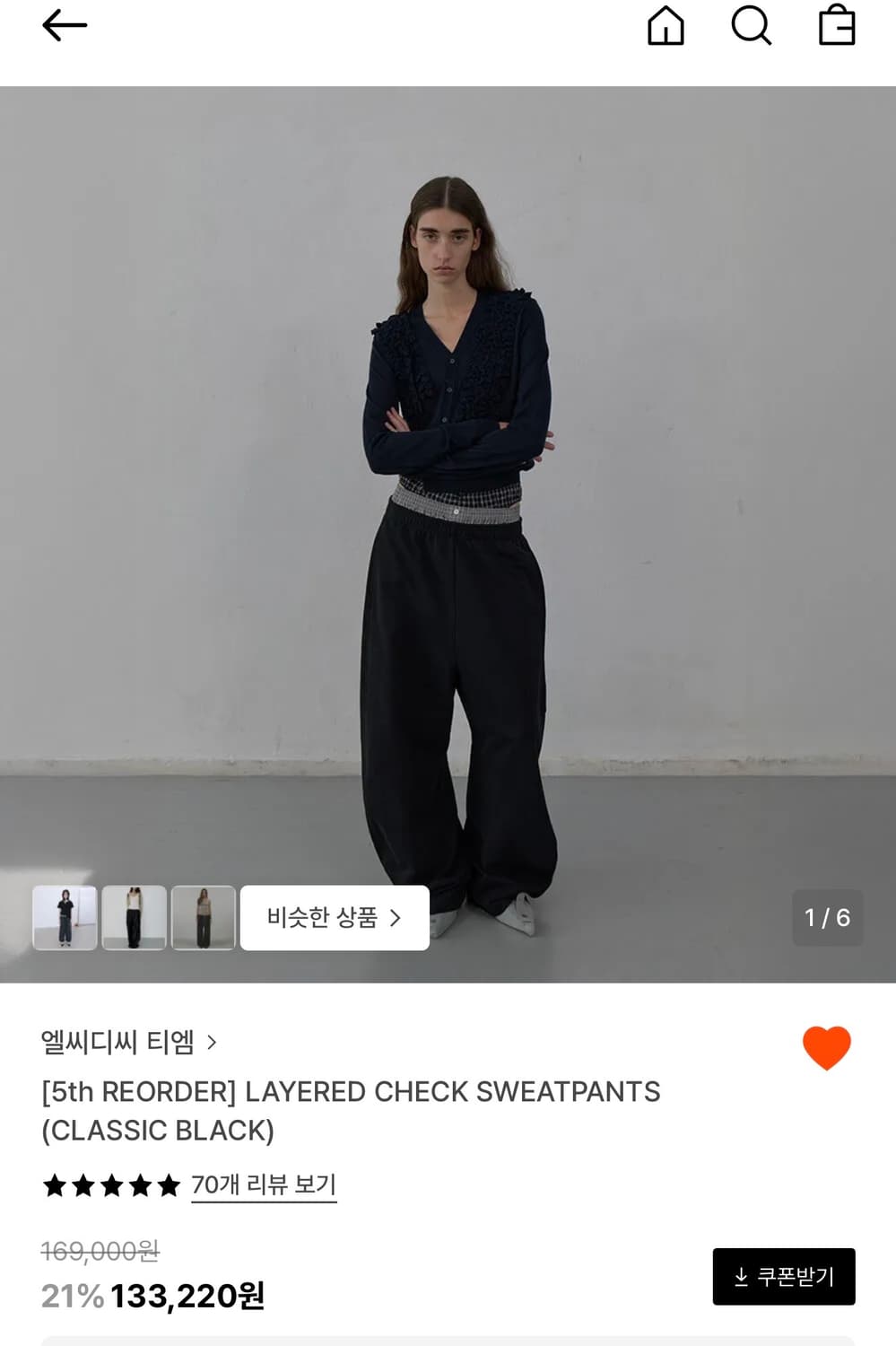Tap the product title LAYERED CHECK SWEATPANTS
Screen dimensions: 896x1346
point(351,1093)
